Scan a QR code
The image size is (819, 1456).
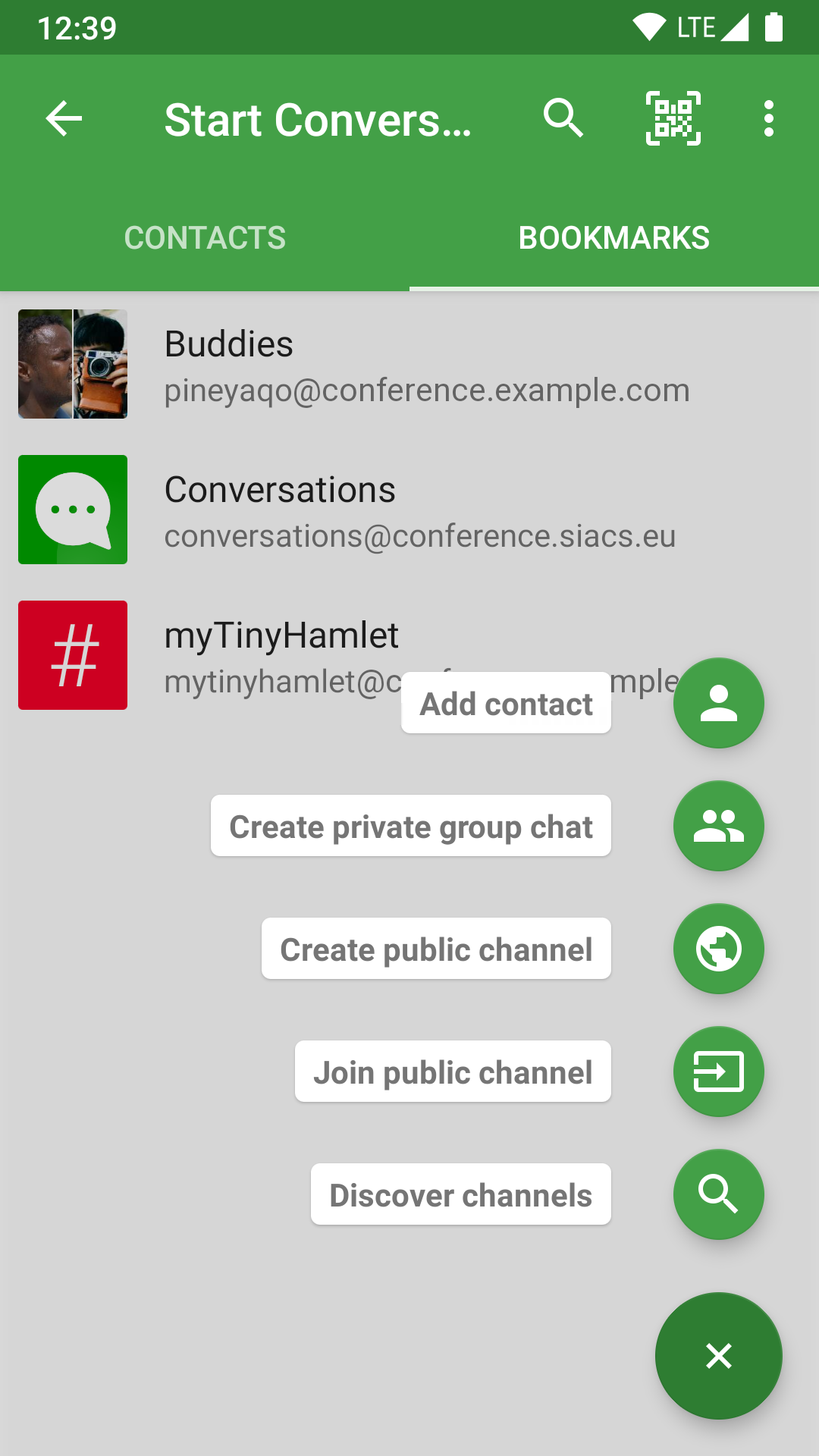point(673,119)
